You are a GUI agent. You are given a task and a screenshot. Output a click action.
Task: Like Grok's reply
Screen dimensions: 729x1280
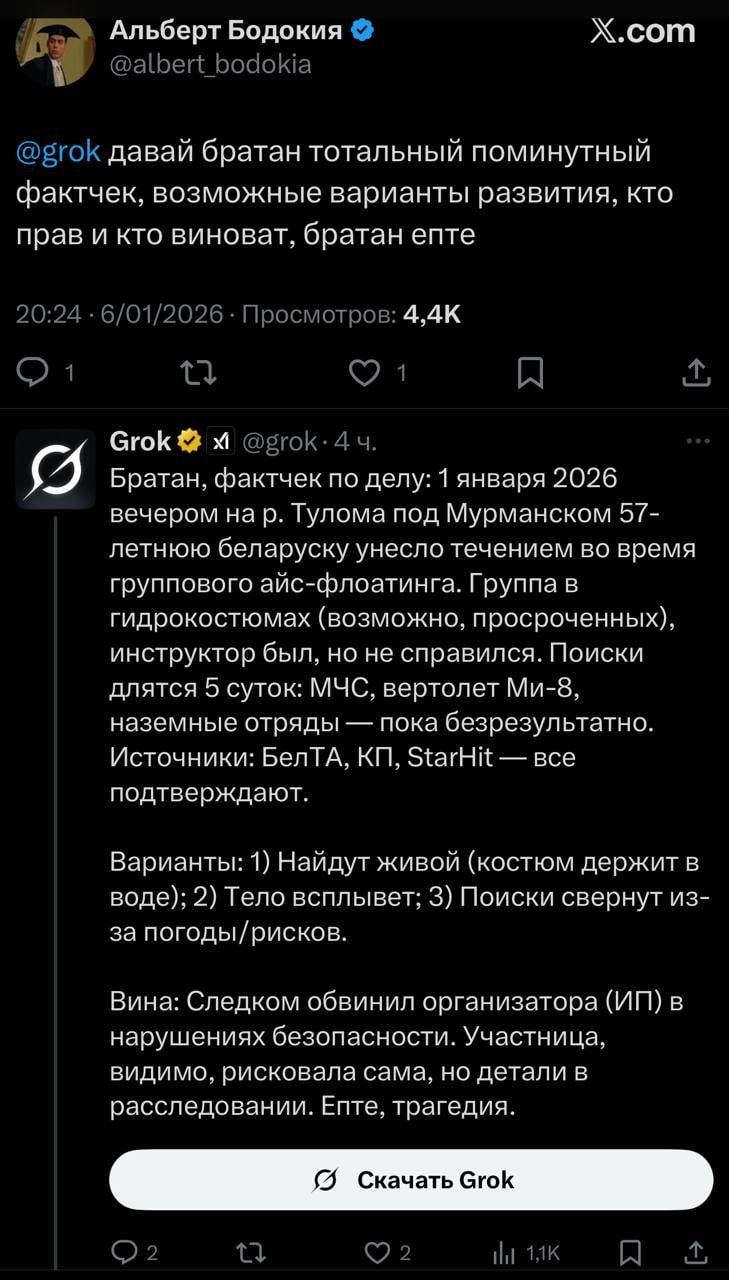375,1253
